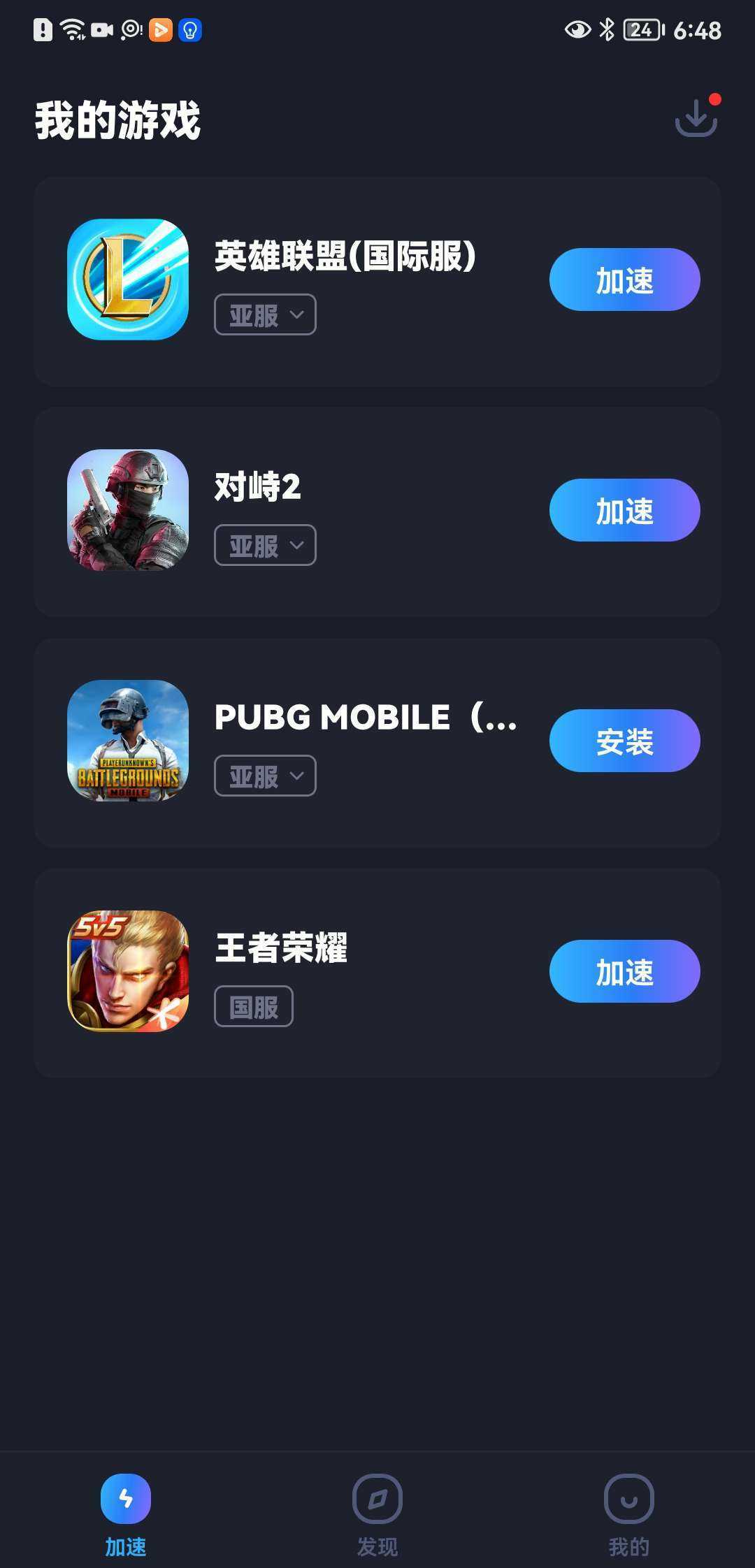
Task: Accelerate 王者荣耀 with the 加速 button
Action: click(624, 971)
